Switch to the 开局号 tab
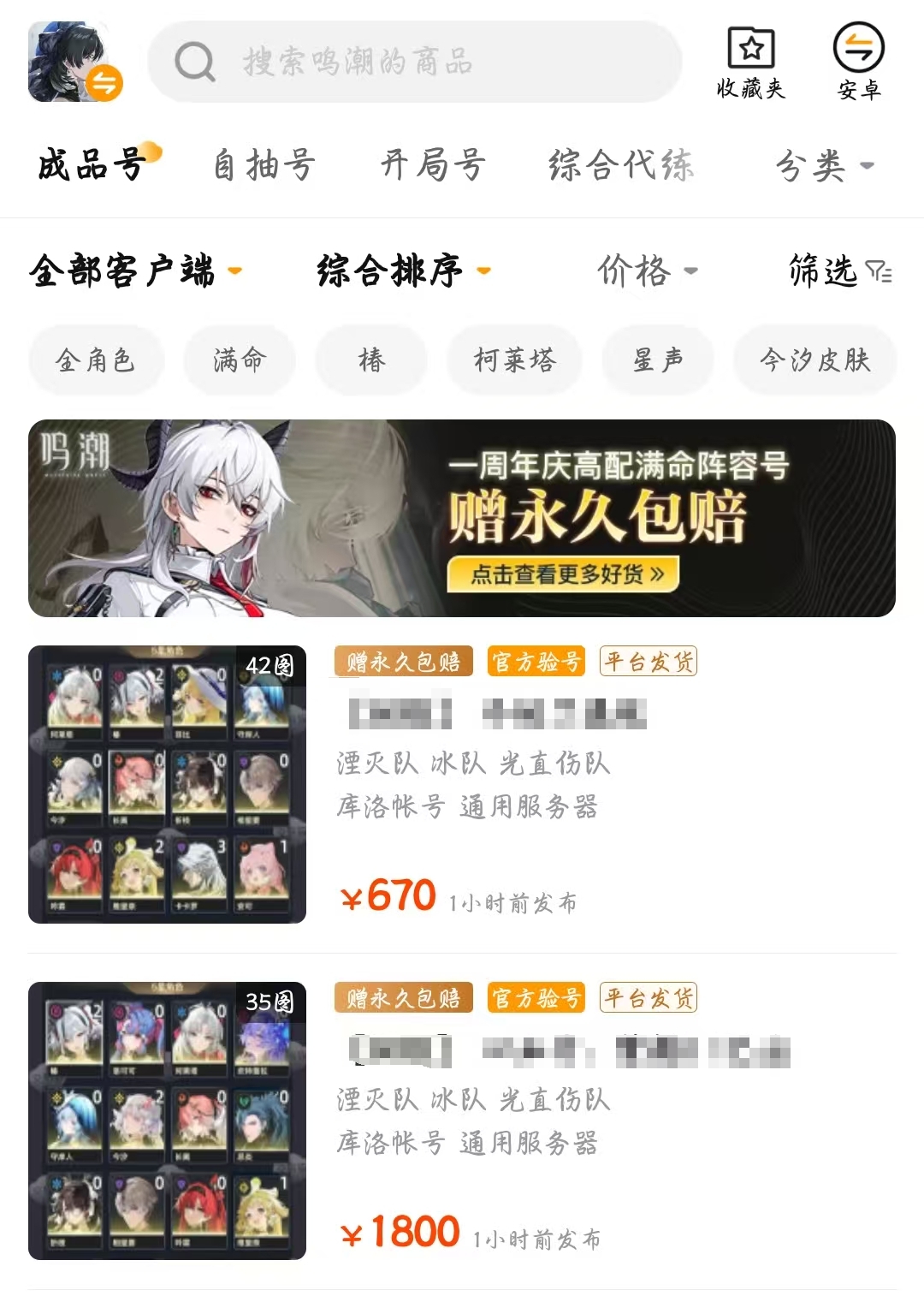 click(x=433, y=164)
